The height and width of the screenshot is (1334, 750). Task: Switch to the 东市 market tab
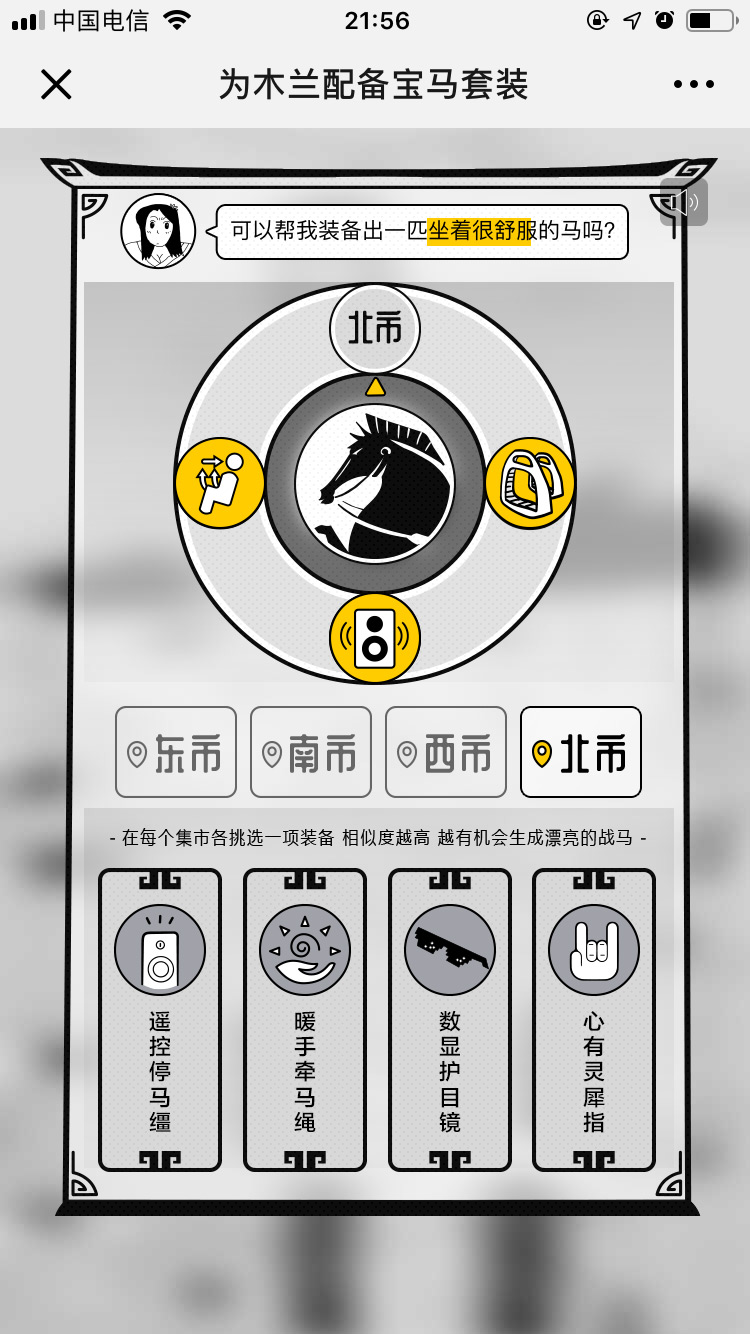click(x=176, y=752)
